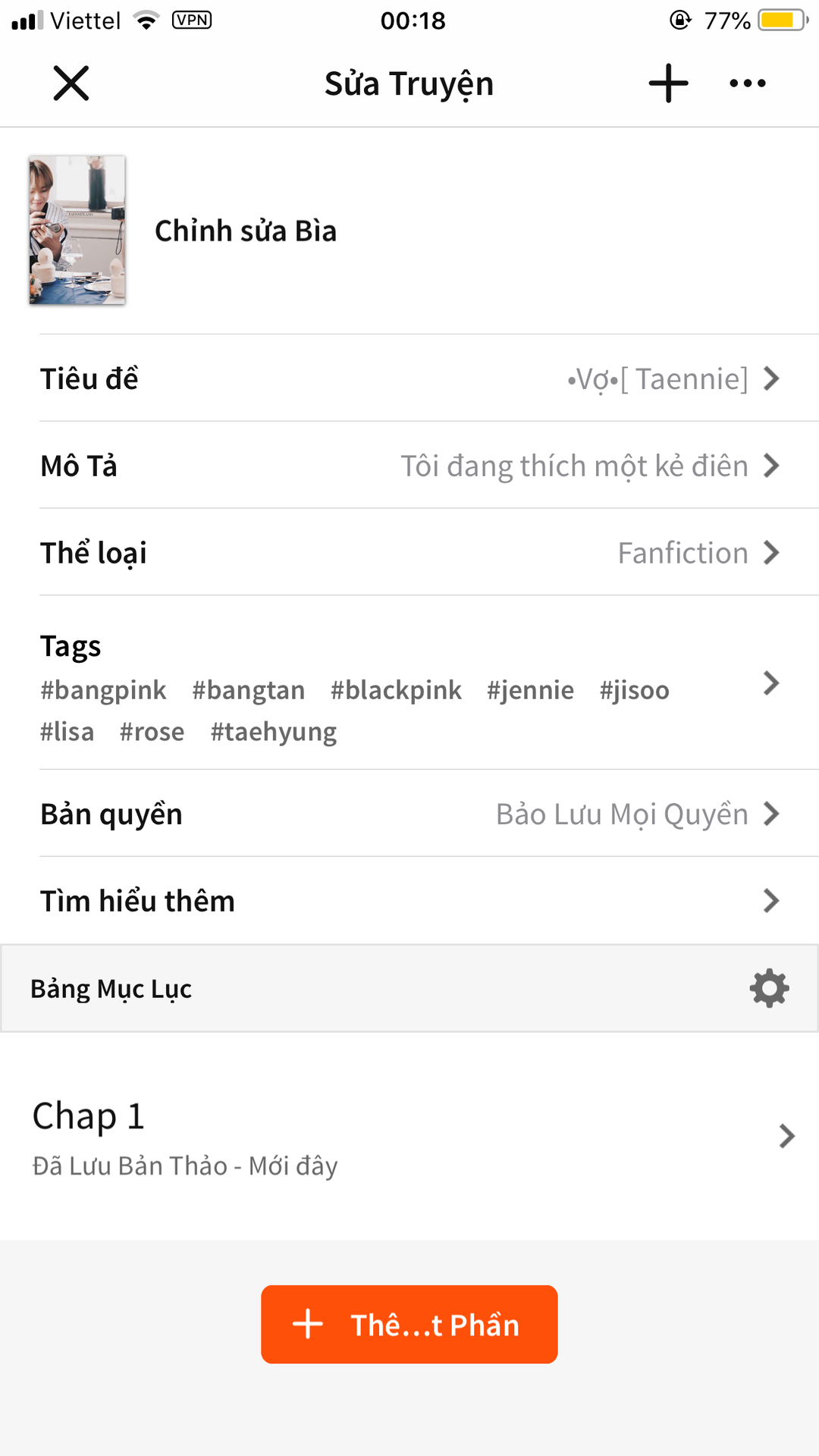The image size is (819, 1456).
Task: Open the Tags row
Action: 409,683
